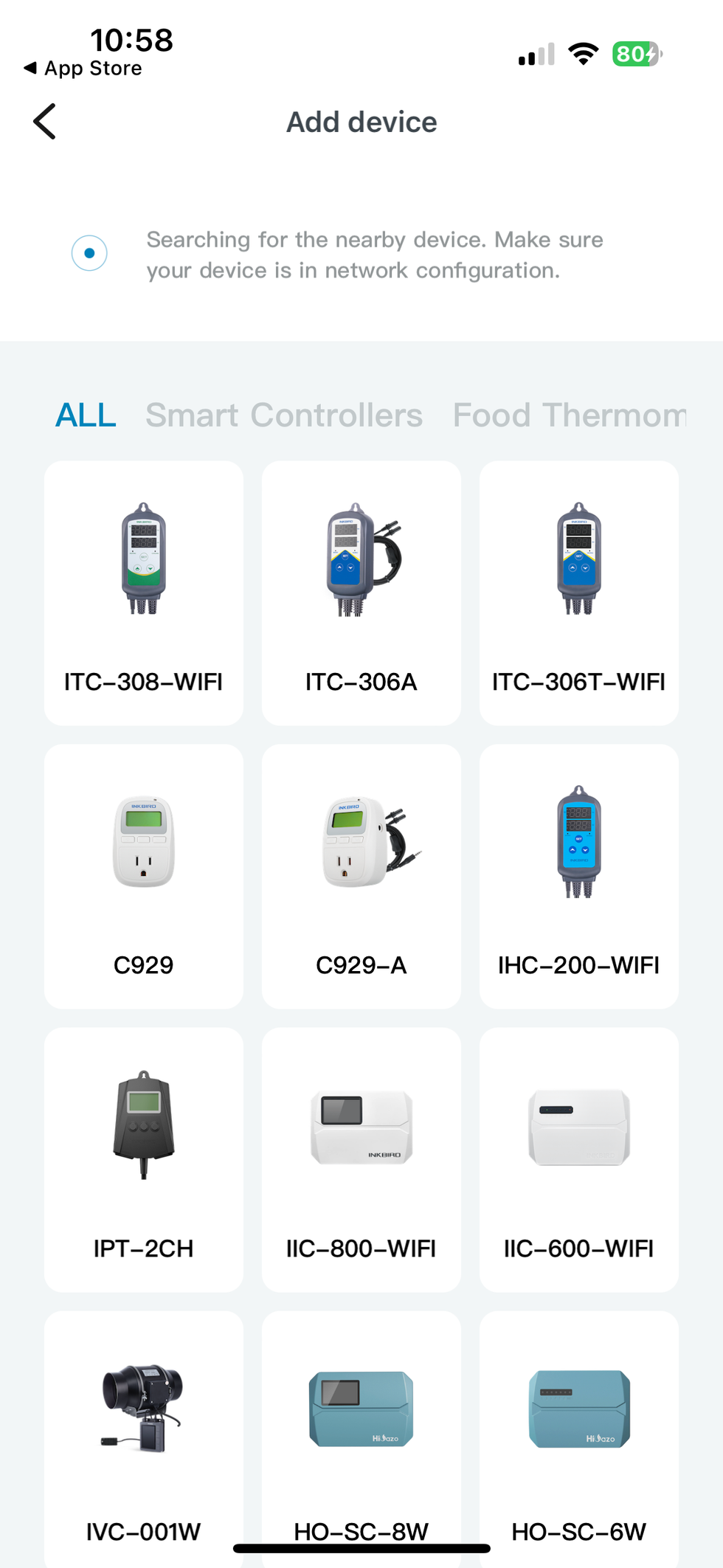Select the ALL devices tab

(x=86, y=415)
